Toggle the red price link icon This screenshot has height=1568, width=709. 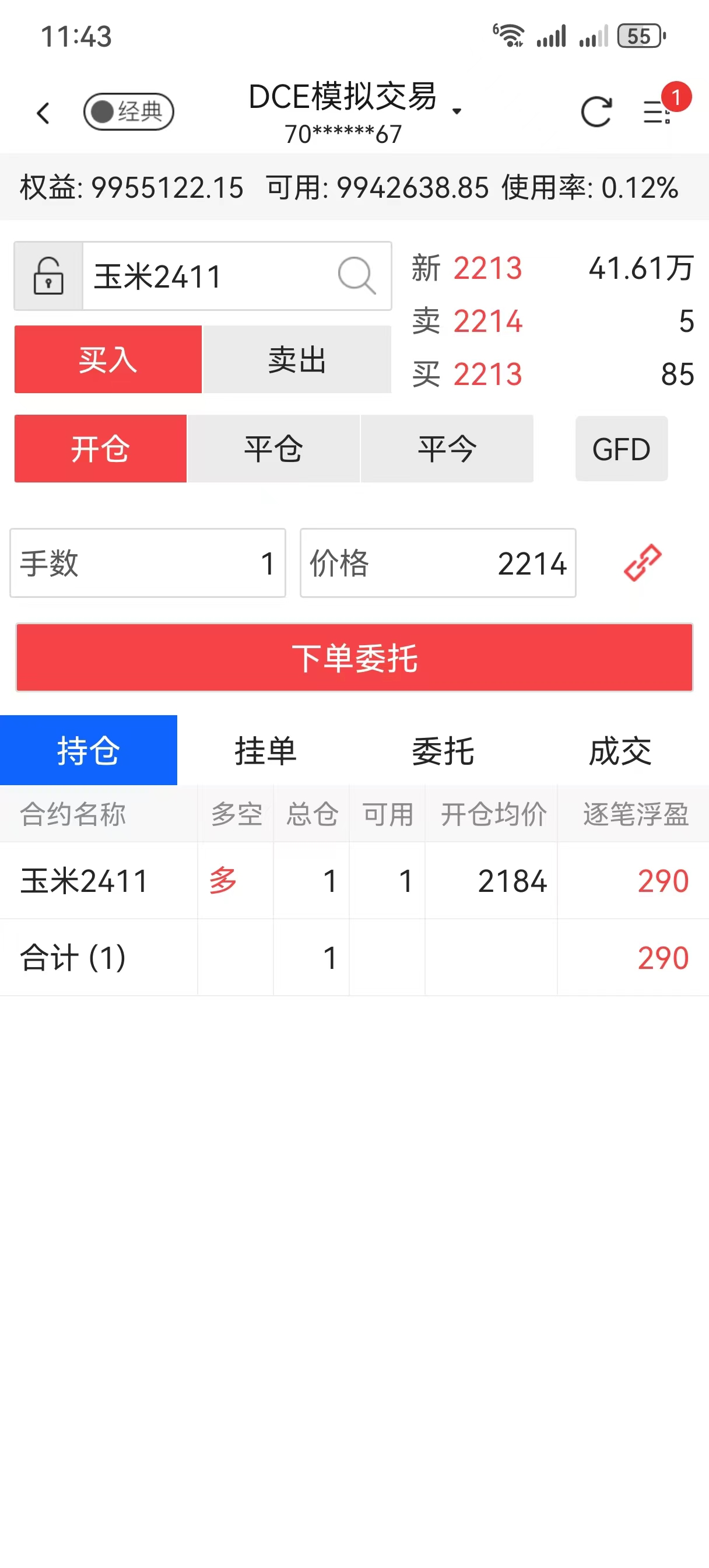[642, 563]
